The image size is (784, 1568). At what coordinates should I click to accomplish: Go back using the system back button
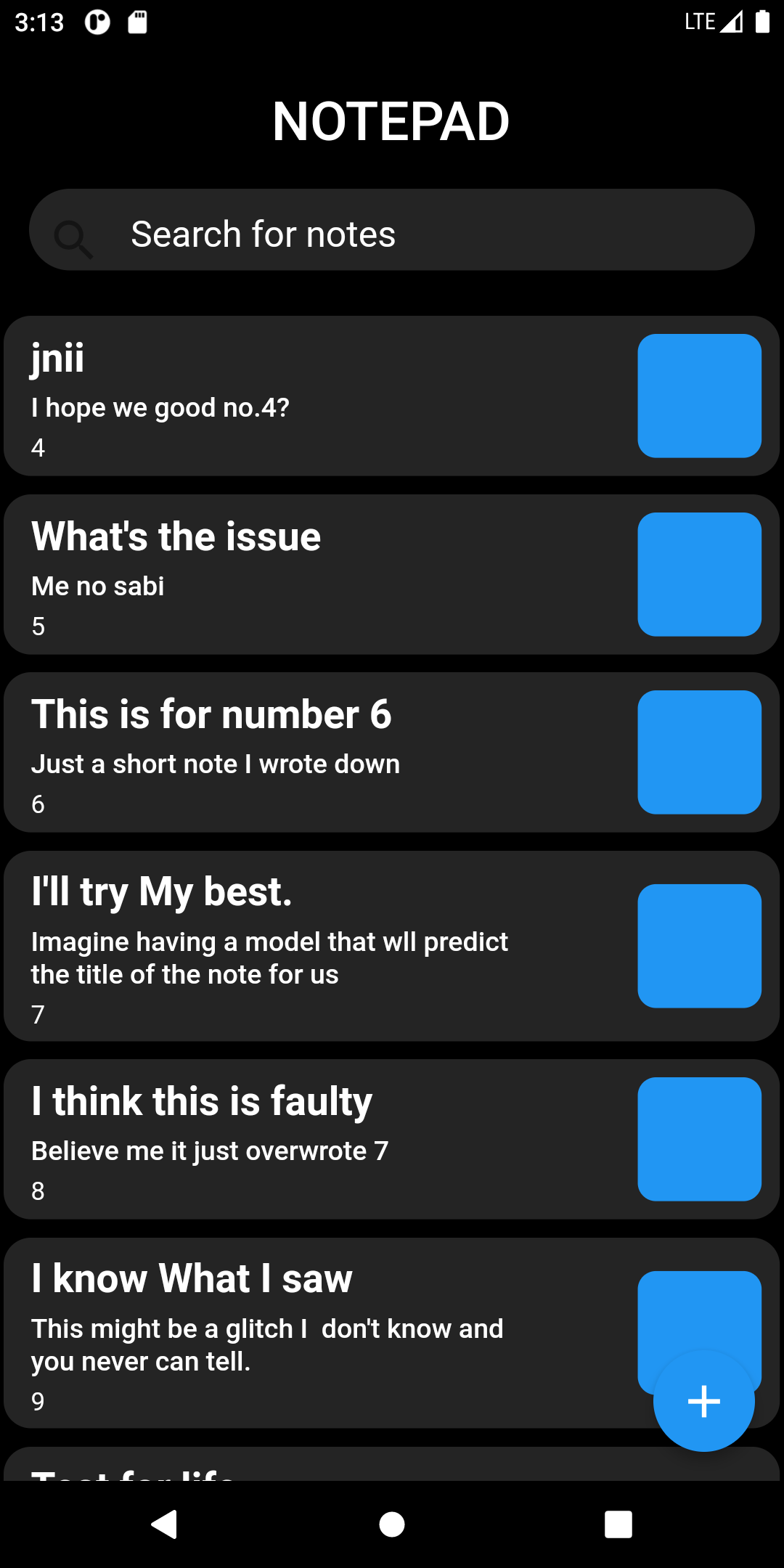(165, 1524)
